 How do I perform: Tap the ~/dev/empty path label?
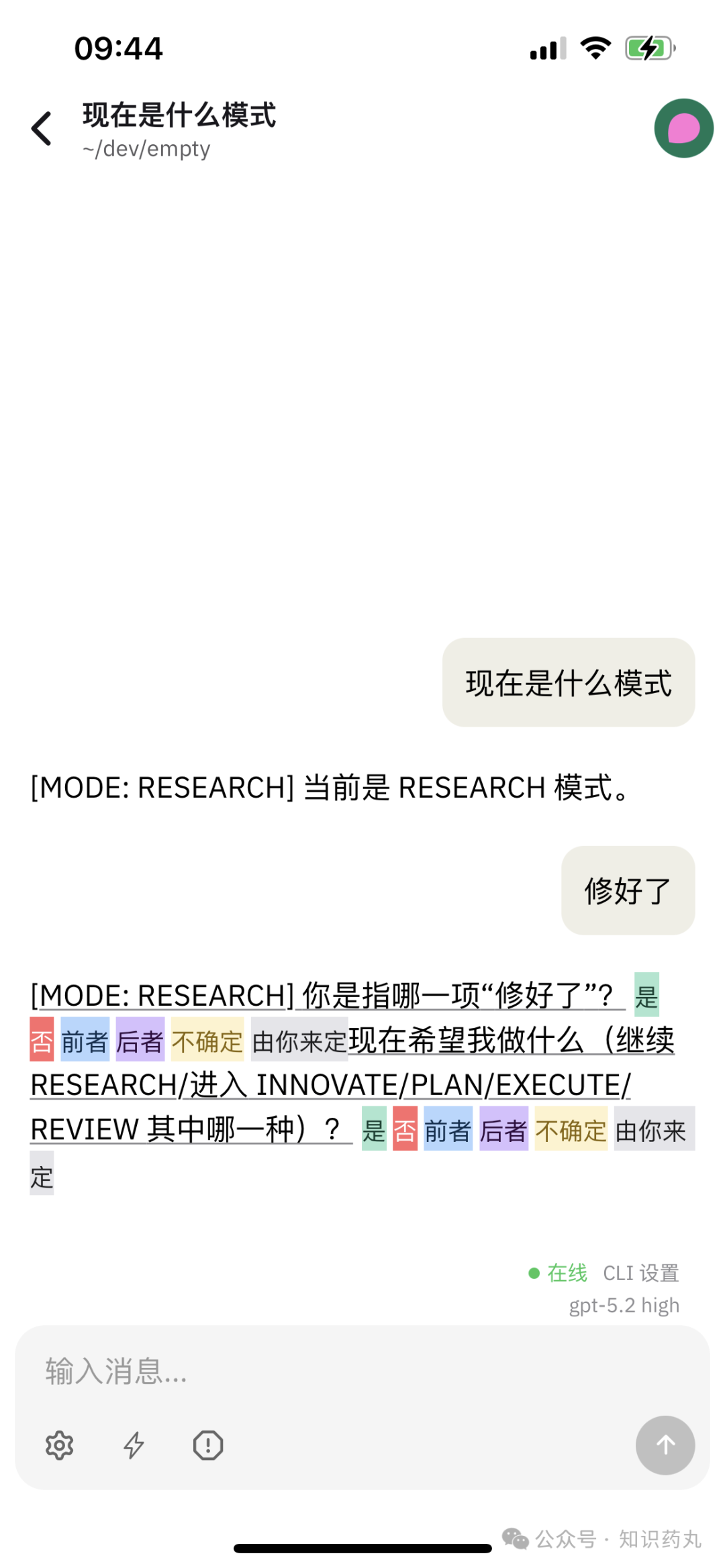144,149
